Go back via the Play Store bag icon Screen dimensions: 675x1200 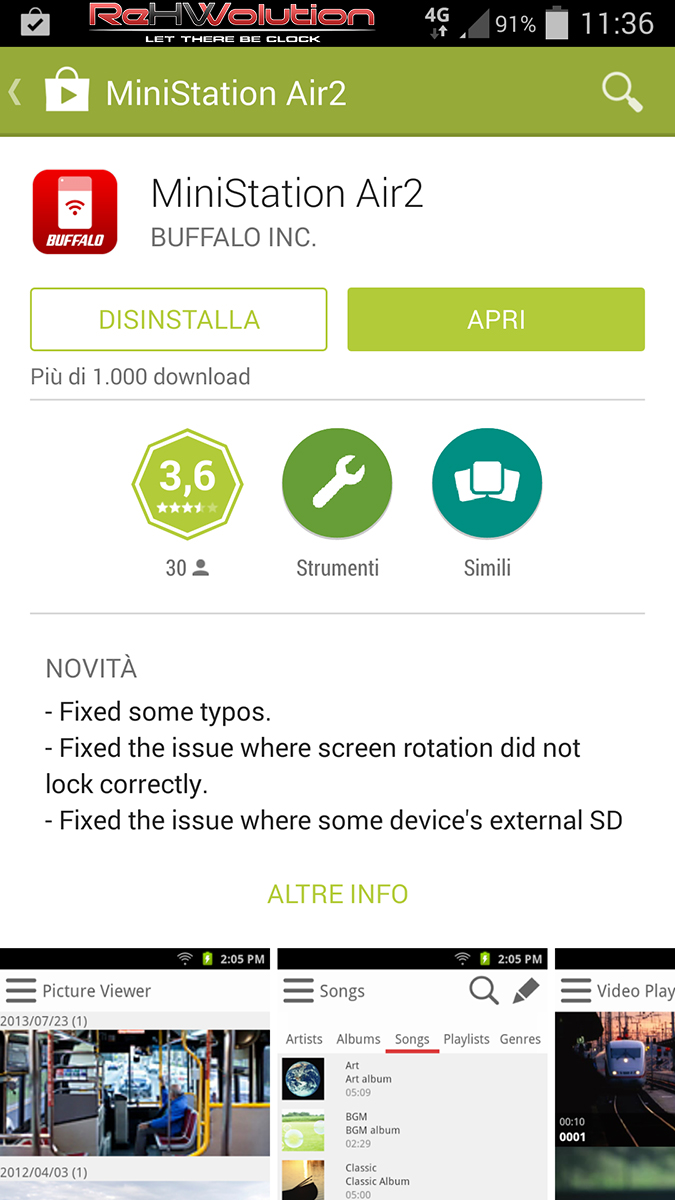tap(68, 92)
